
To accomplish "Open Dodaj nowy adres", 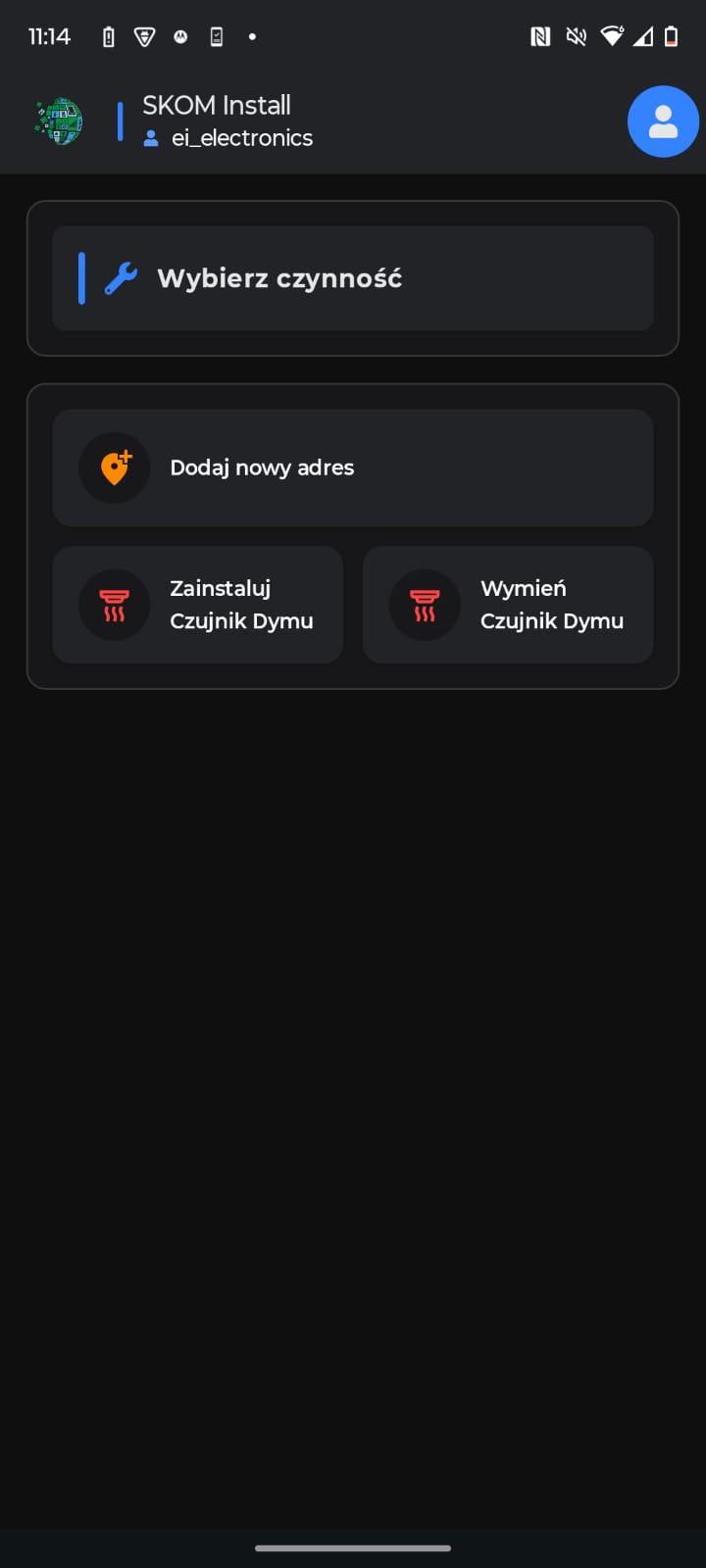I will [353, 467].
